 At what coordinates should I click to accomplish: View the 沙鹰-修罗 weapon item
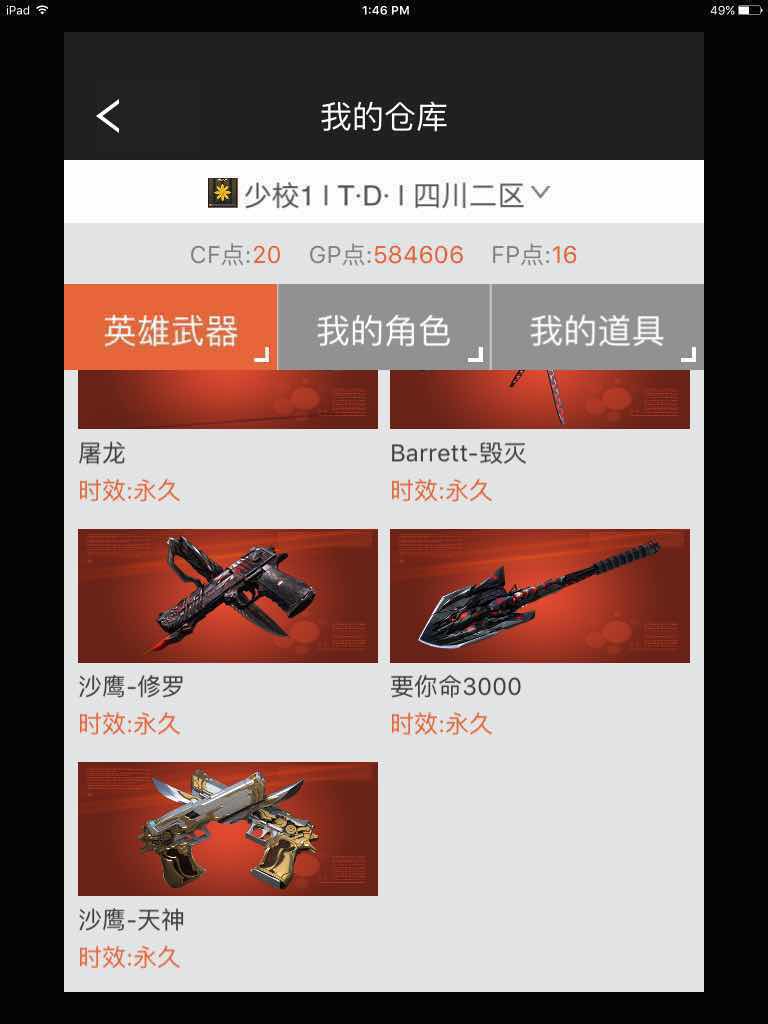pyautogui.click(x=227, y=596)
